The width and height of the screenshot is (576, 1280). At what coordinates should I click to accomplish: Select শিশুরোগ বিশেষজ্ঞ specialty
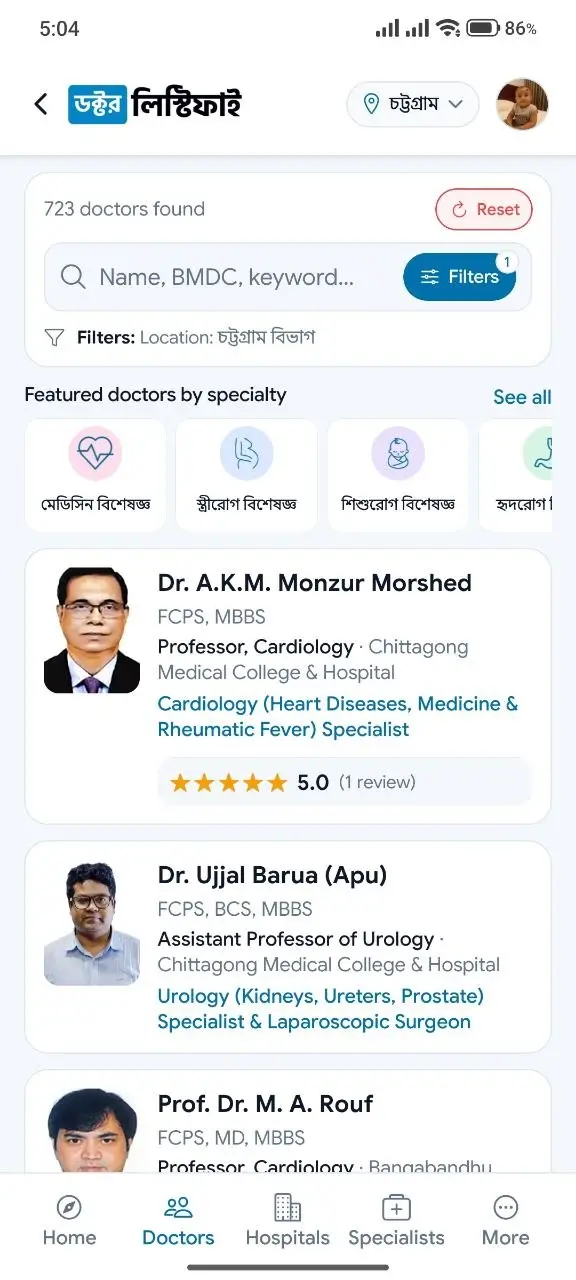pos(398,475)
